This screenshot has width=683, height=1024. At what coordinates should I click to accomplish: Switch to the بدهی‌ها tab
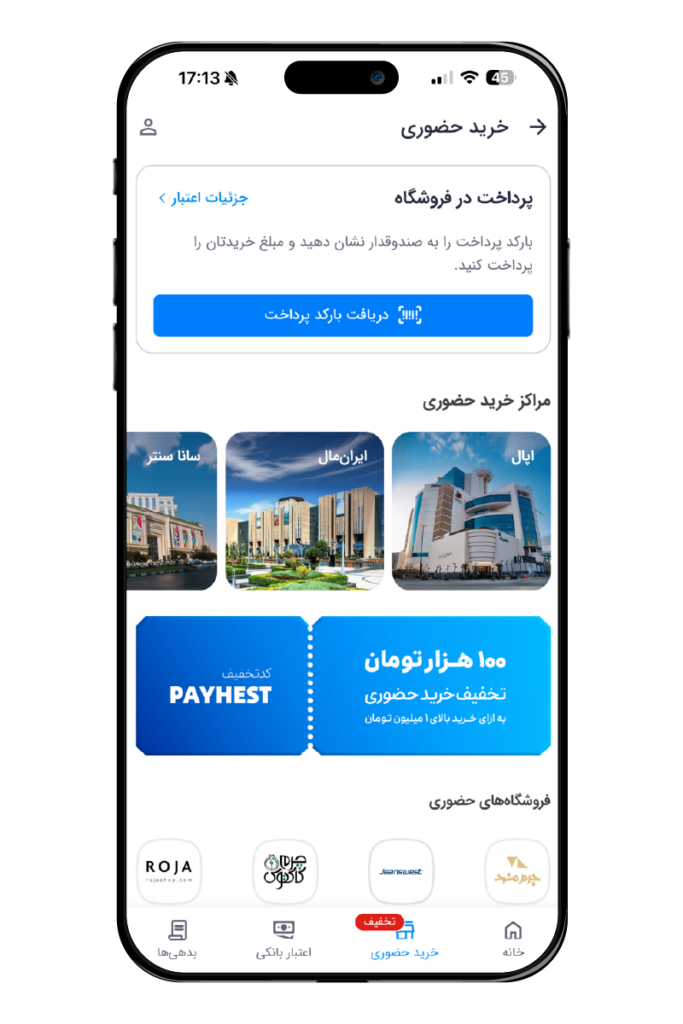click(177, 939)
